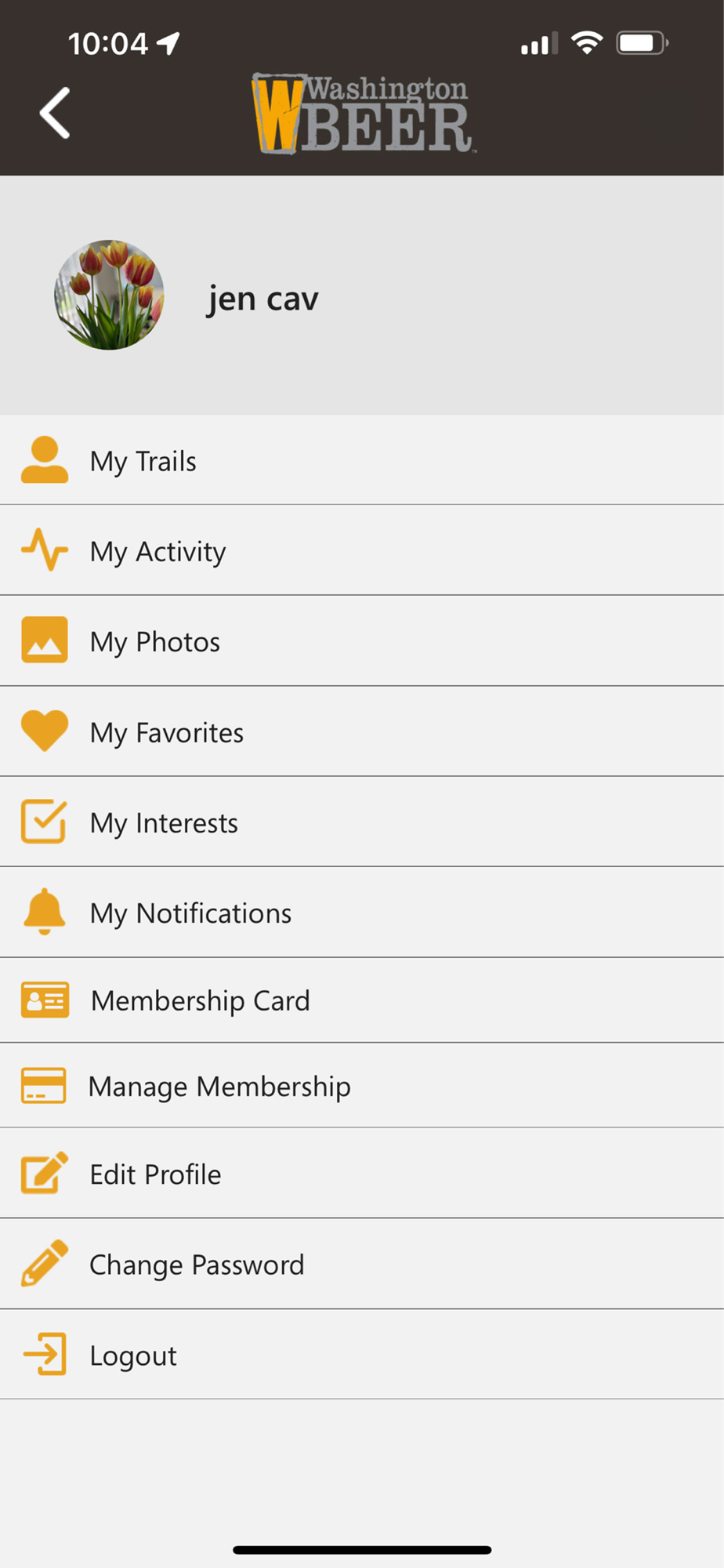Image resolution: width=724 pixels, height=1568 pixels.
Task: Go back using the top-left arrow
Action: [55, 113]
